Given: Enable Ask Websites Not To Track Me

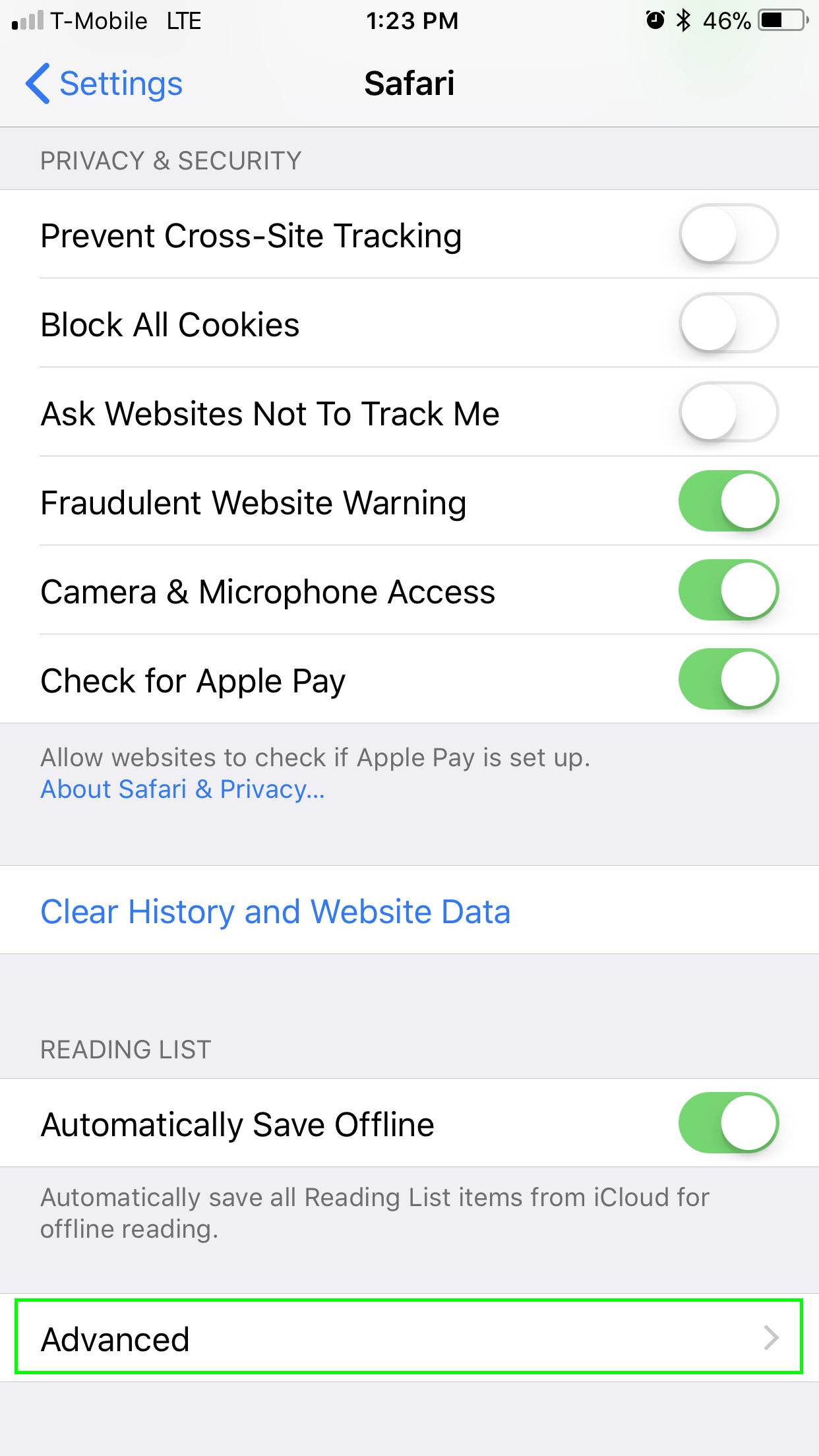Looking at the screenshot, I should (x=729, y=412).
